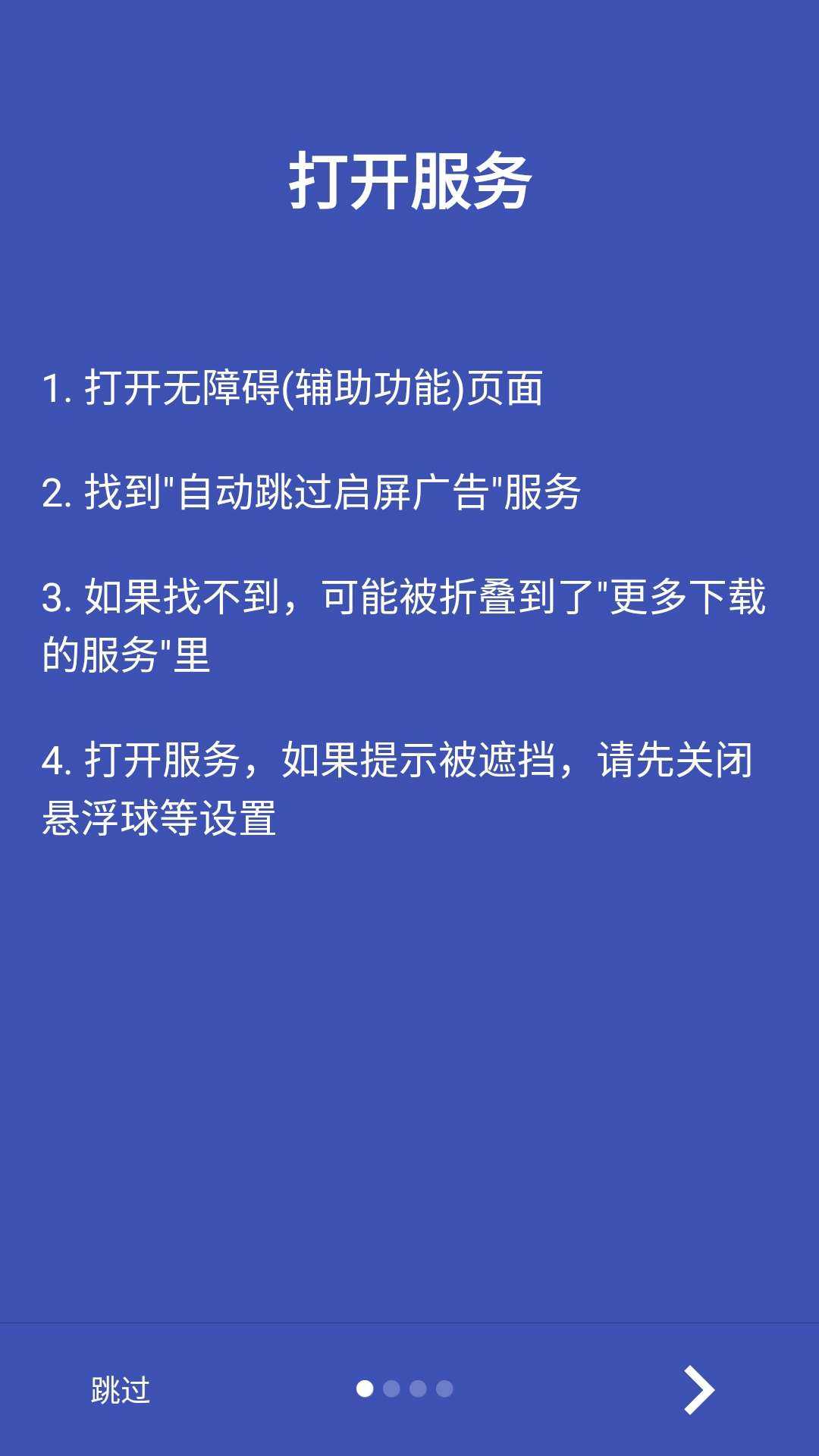The height and width of the screenshot is (1456, 819).
Task: Tap the page indicator dots
Action: [x=405, y=1389]
